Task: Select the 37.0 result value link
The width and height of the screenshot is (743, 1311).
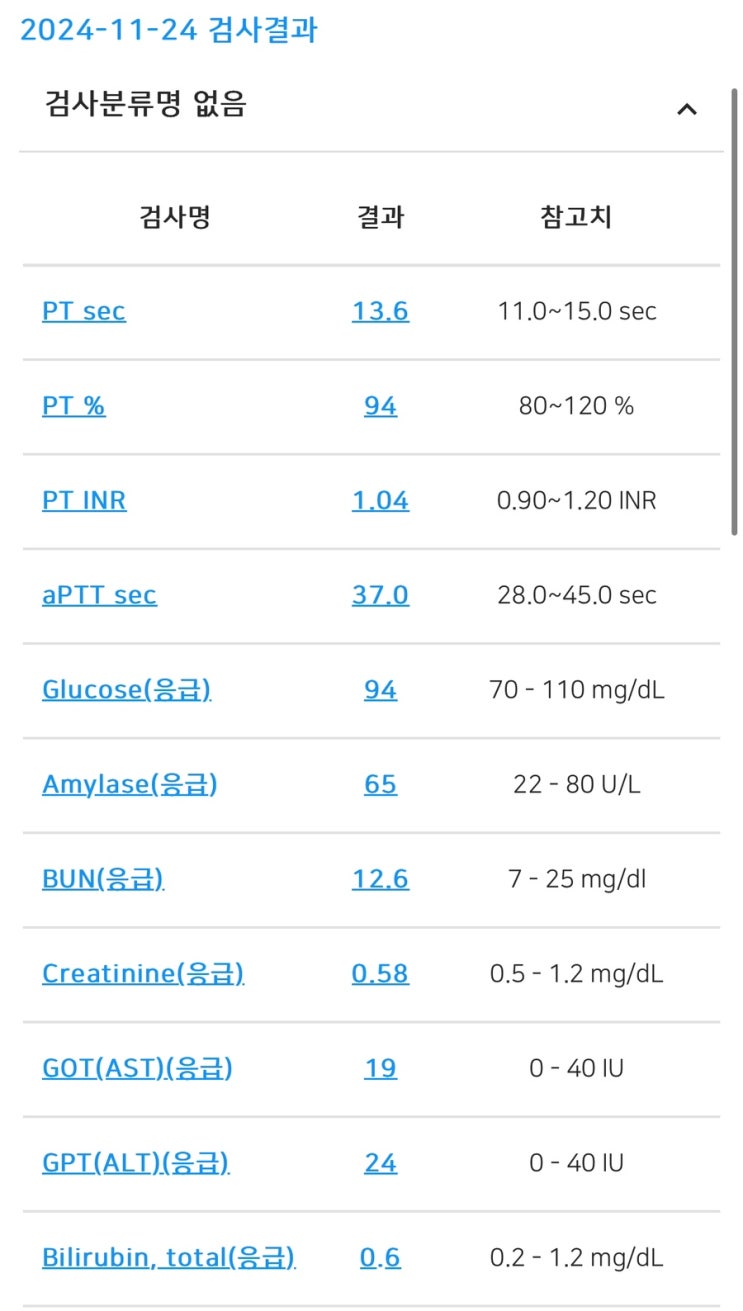Action: pos(380,595)
